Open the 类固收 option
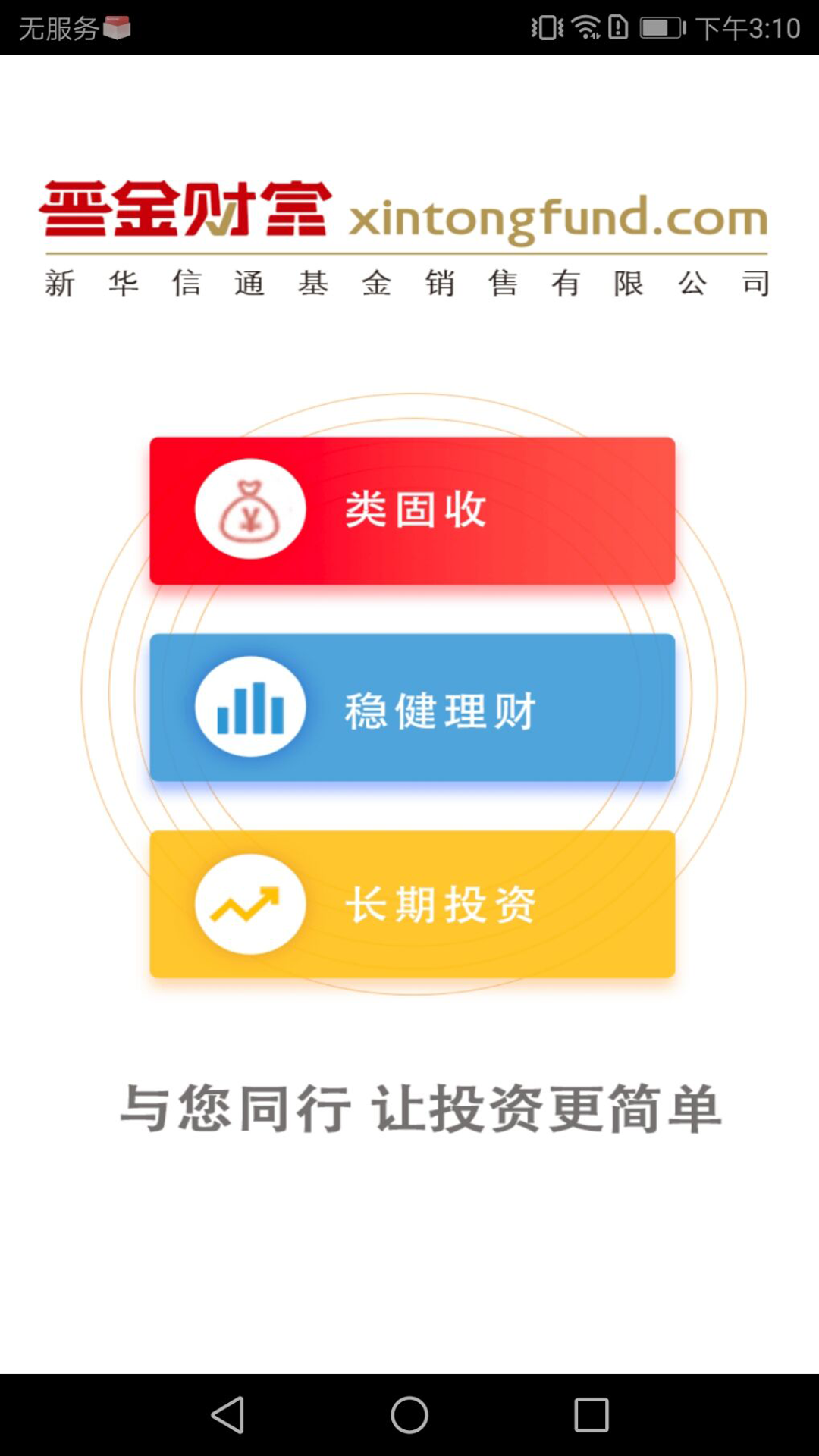This screenshot has width=819, height=1456. pos(412,510)
